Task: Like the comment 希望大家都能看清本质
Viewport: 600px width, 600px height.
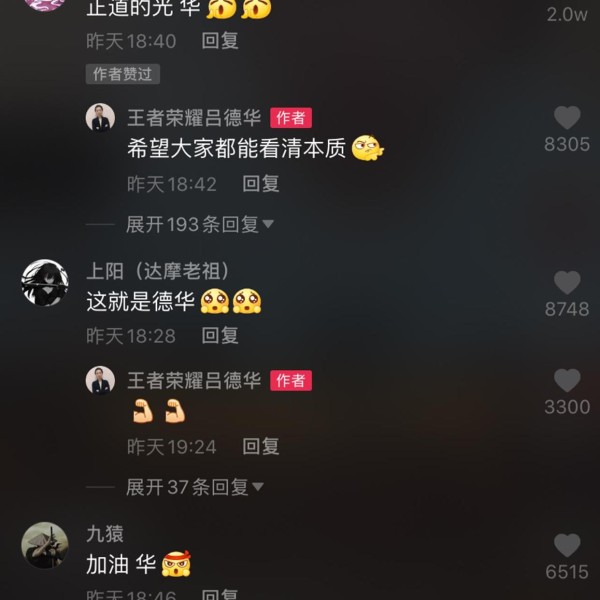Action: click(566, 119)
